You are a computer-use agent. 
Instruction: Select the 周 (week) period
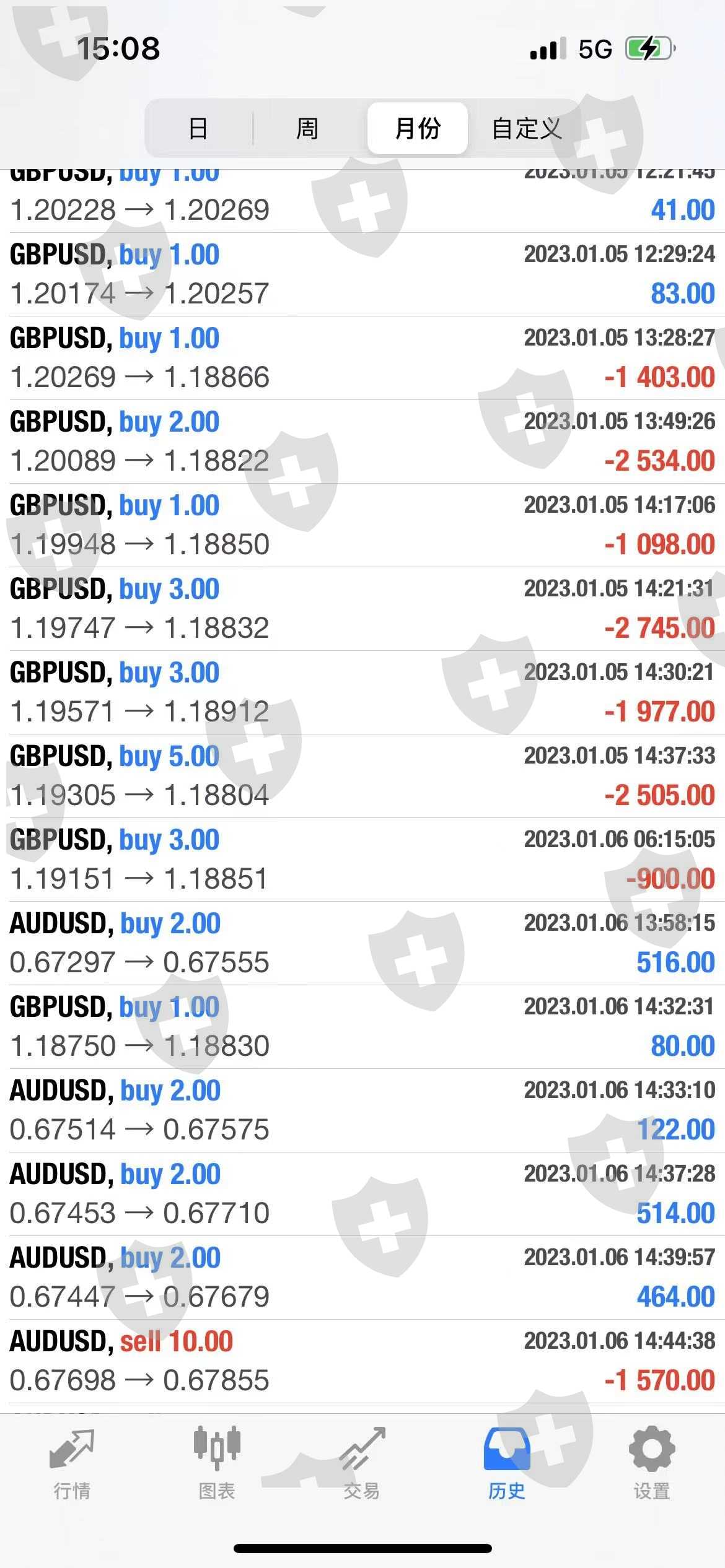[307, 128]
